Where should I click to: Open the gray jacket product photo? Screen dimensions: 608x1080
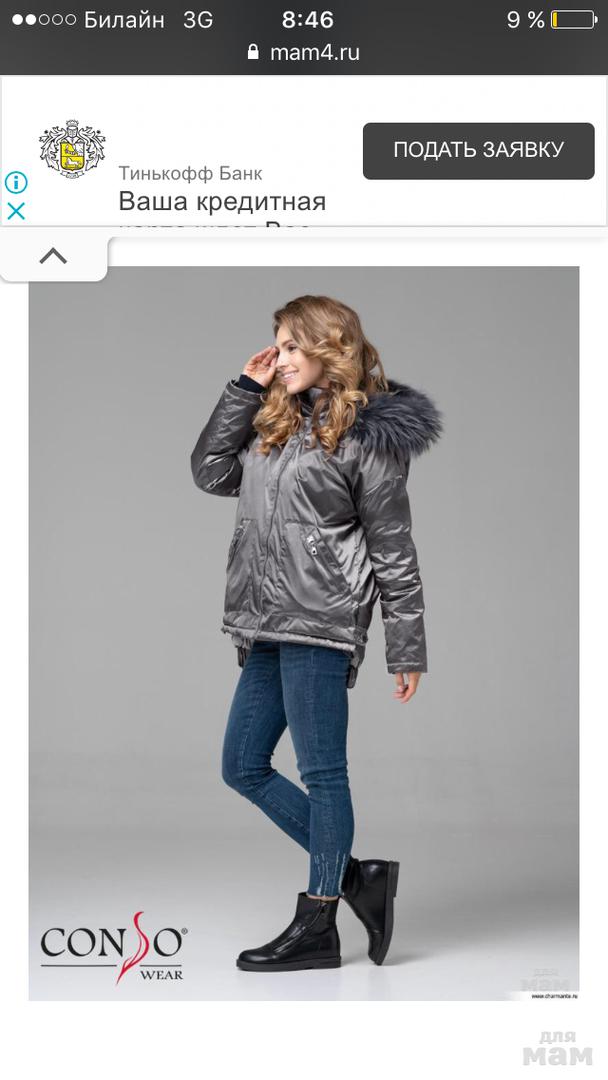pos(304,632)
